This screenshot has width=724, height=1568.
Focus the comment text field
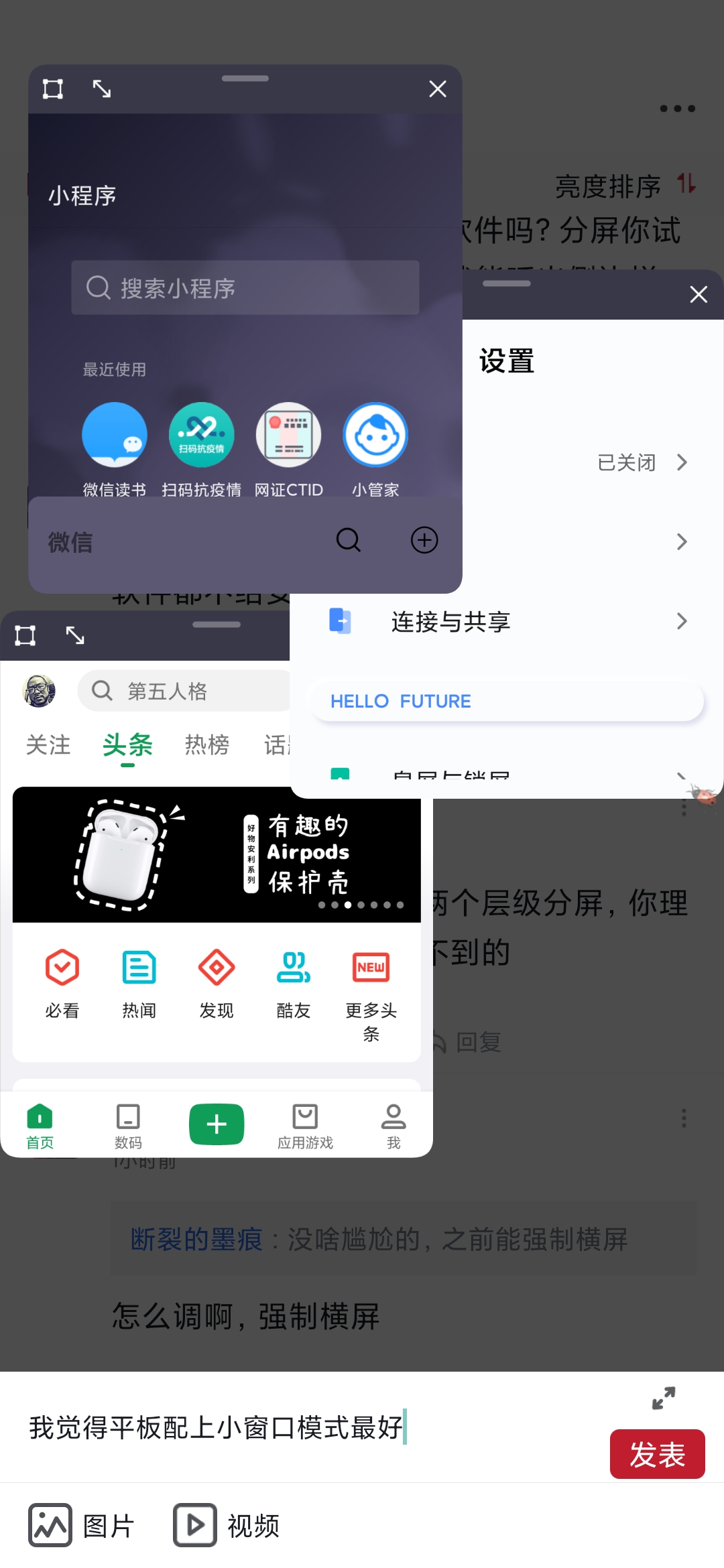tap(308, 1427)
